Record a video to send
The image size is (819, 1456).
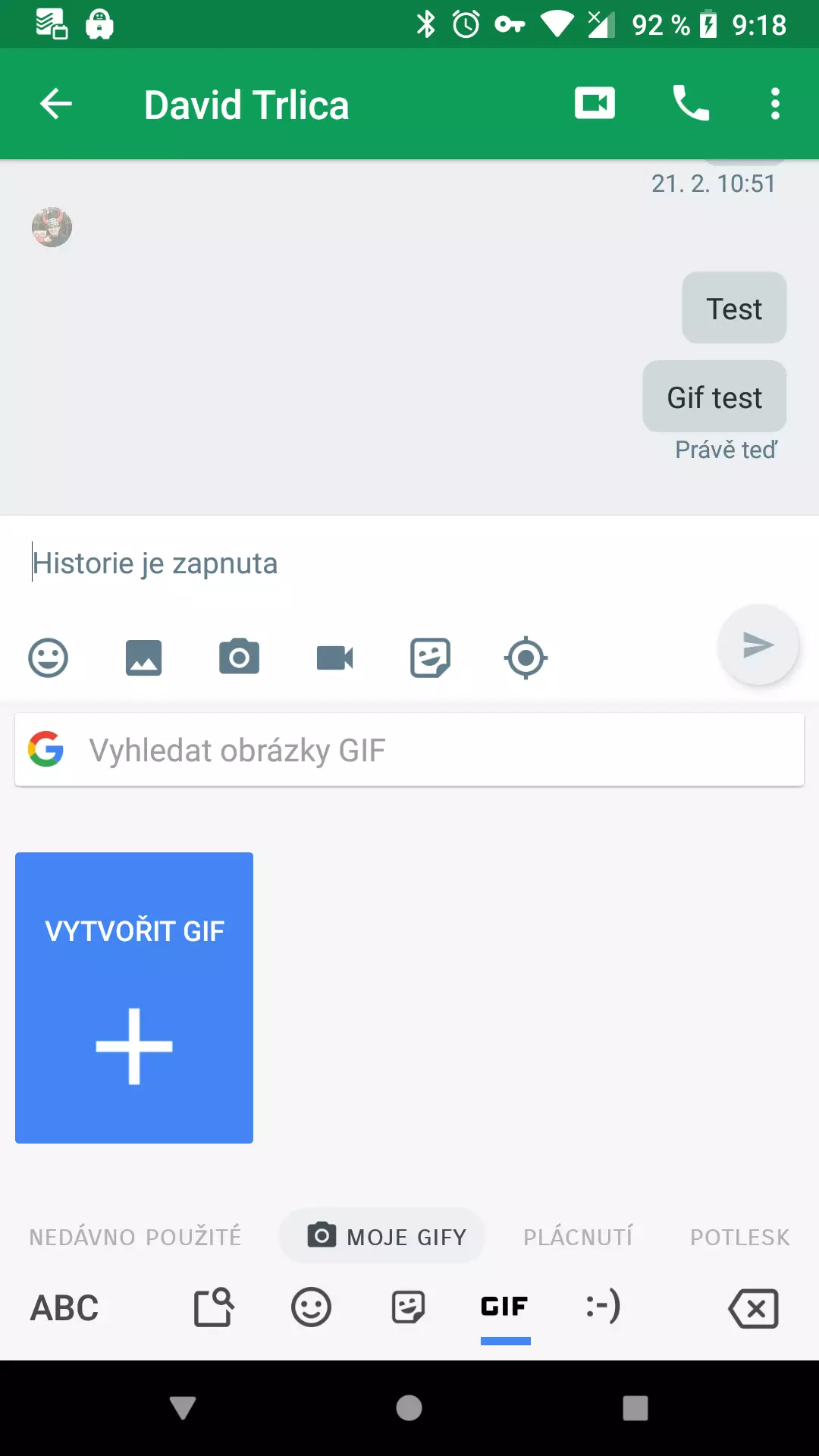[x=335, y=657]
